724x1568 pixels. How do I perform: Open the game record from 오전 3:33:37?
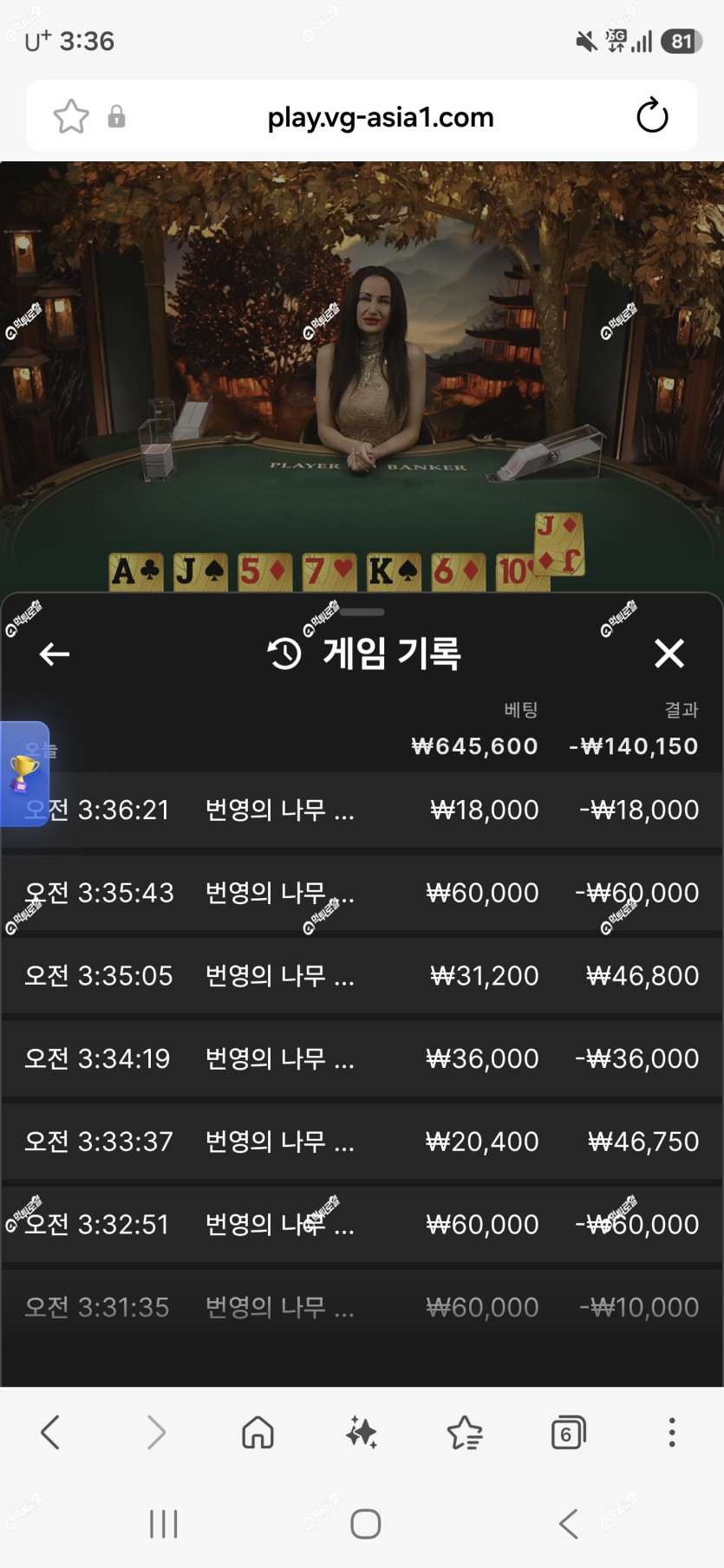[362, 1142]
